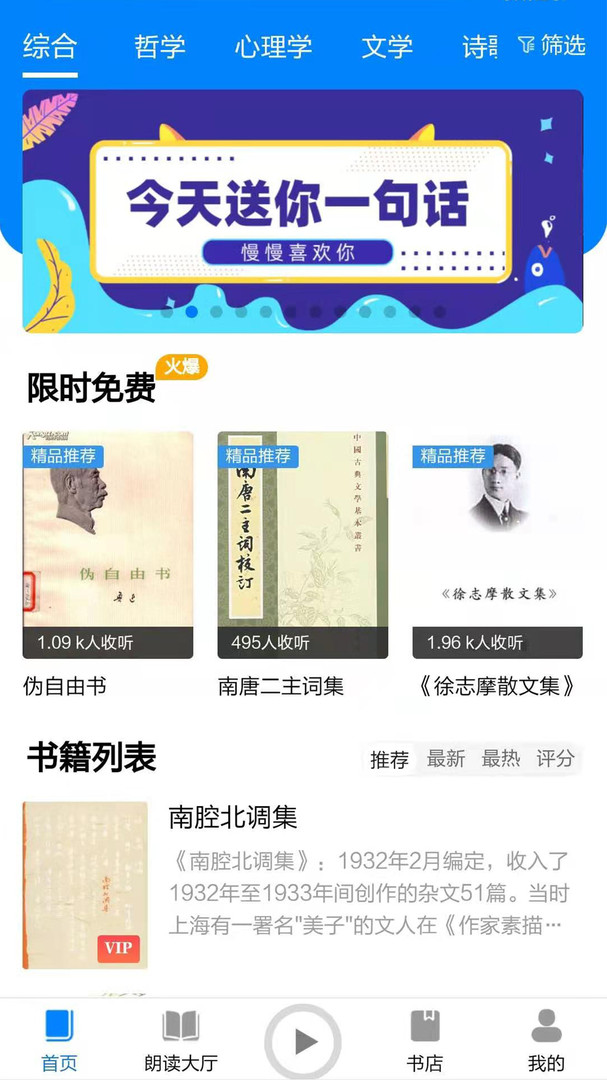Viewport: 607px width, 1080px height.
Task: Select the 文学 category tab
Action: [x=387, y=46]
